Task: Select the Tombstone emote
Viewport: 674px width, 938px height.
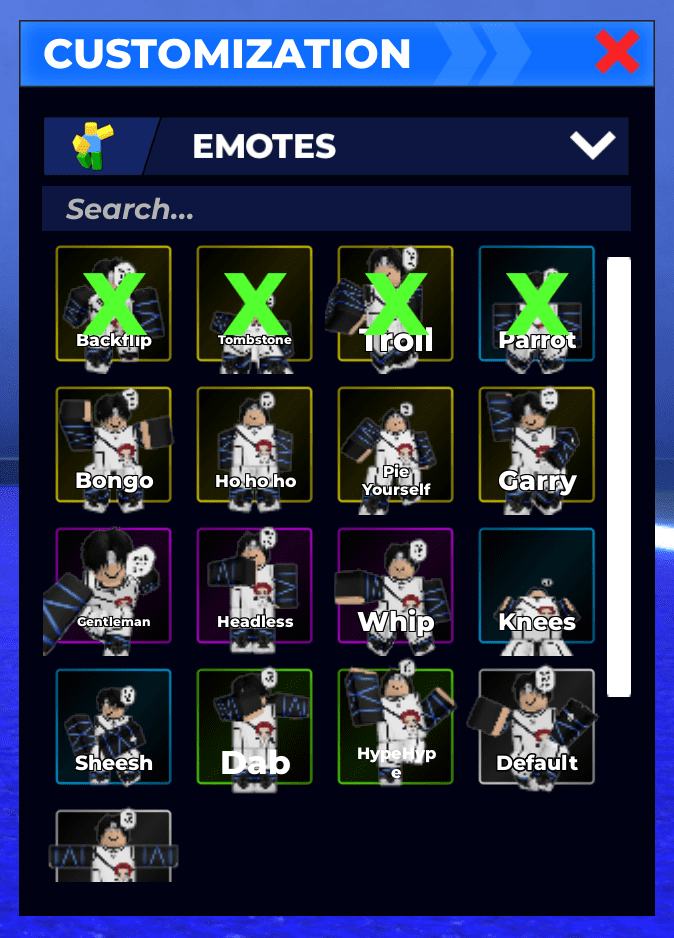Action: tap(255, 304)
